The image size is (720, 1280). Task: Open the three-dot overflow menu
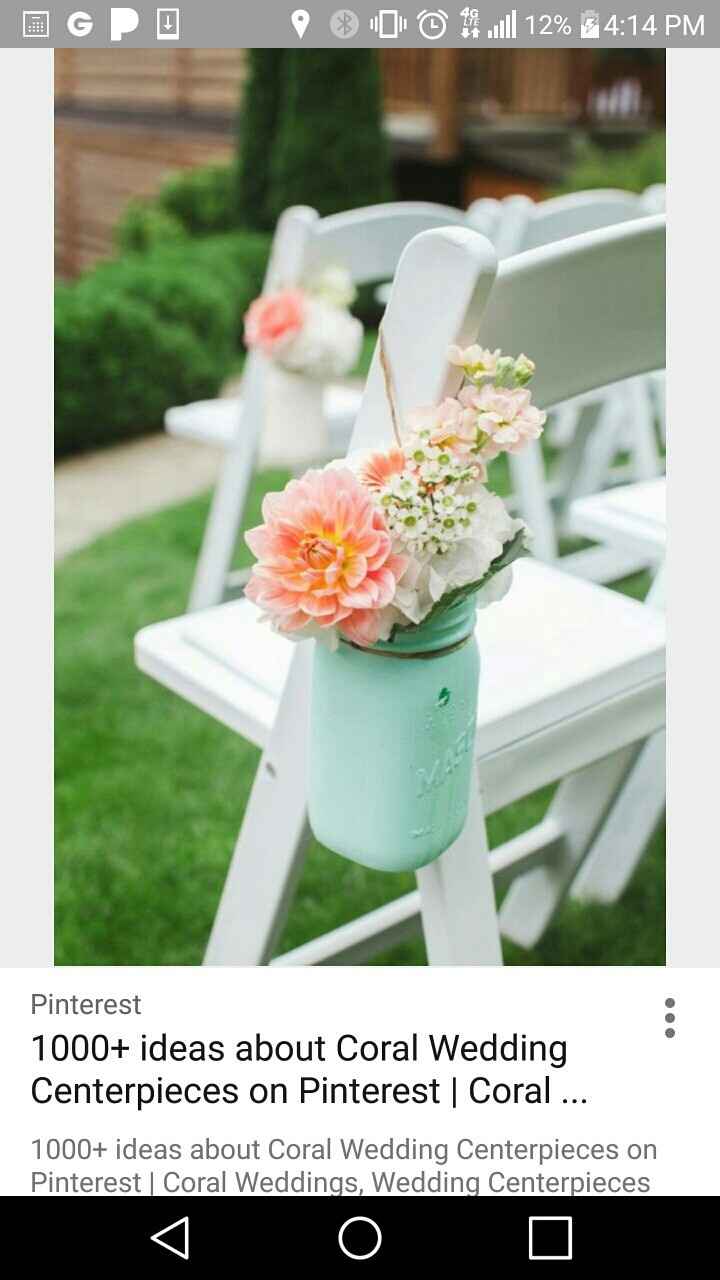click(x=668, y=1017)
